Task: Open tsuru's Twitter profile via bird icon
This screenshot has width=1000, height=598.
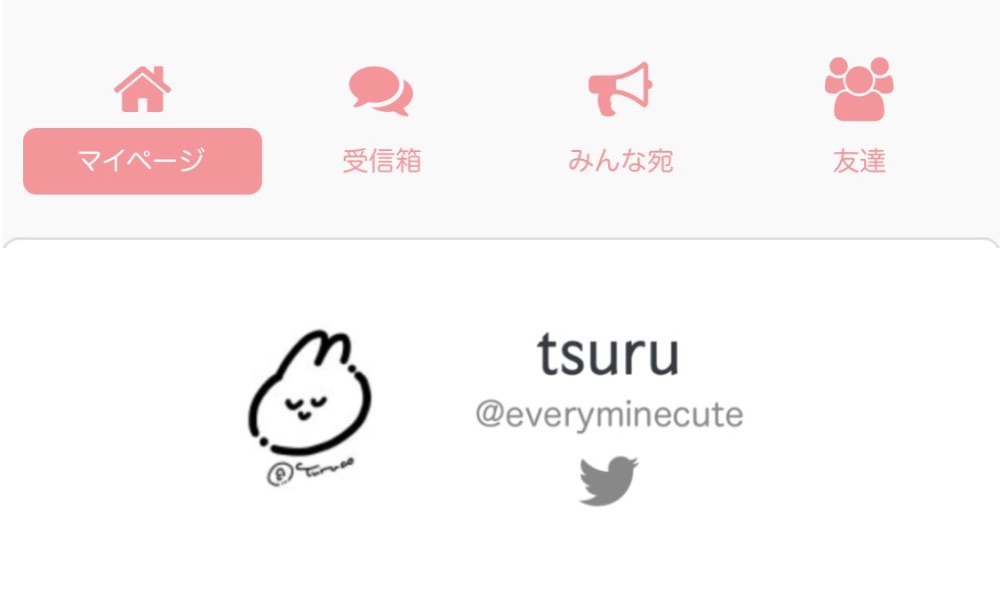Action: pos(608,480)
